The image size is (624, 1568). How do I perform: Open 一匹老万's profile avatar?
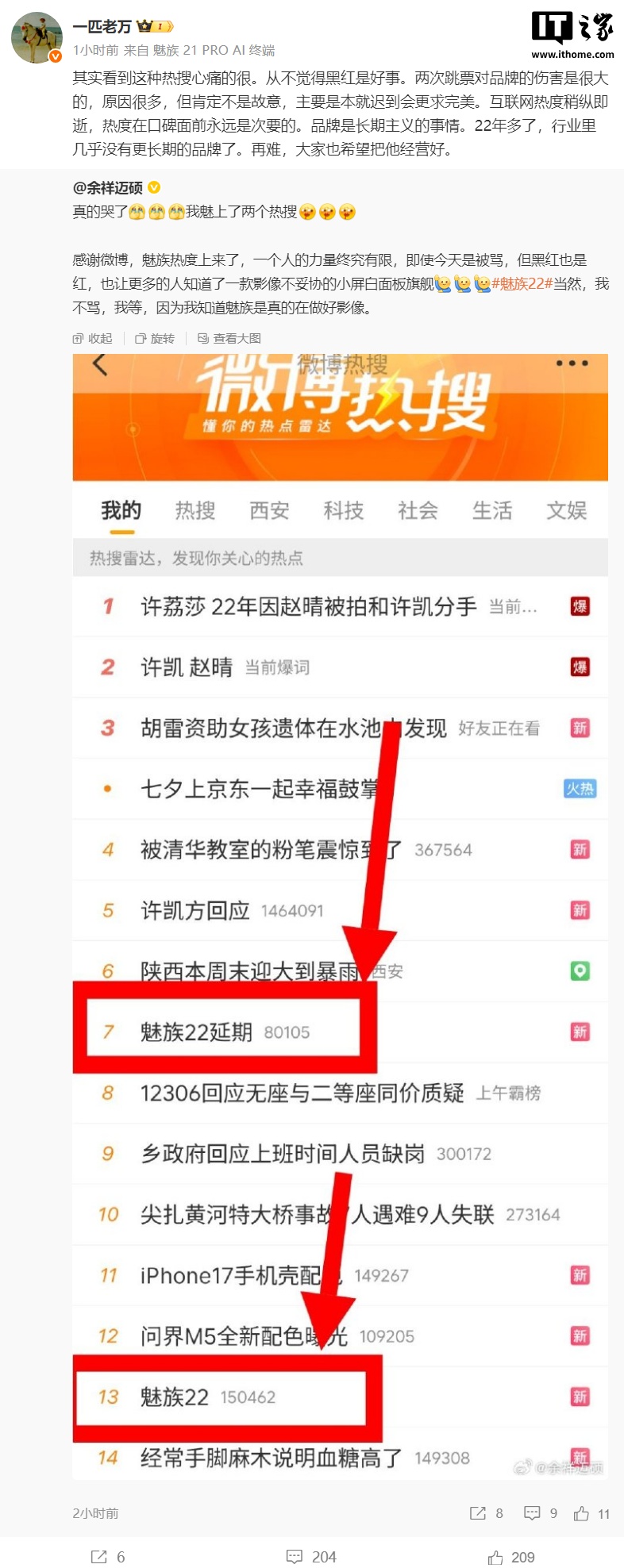click(37, 37)
